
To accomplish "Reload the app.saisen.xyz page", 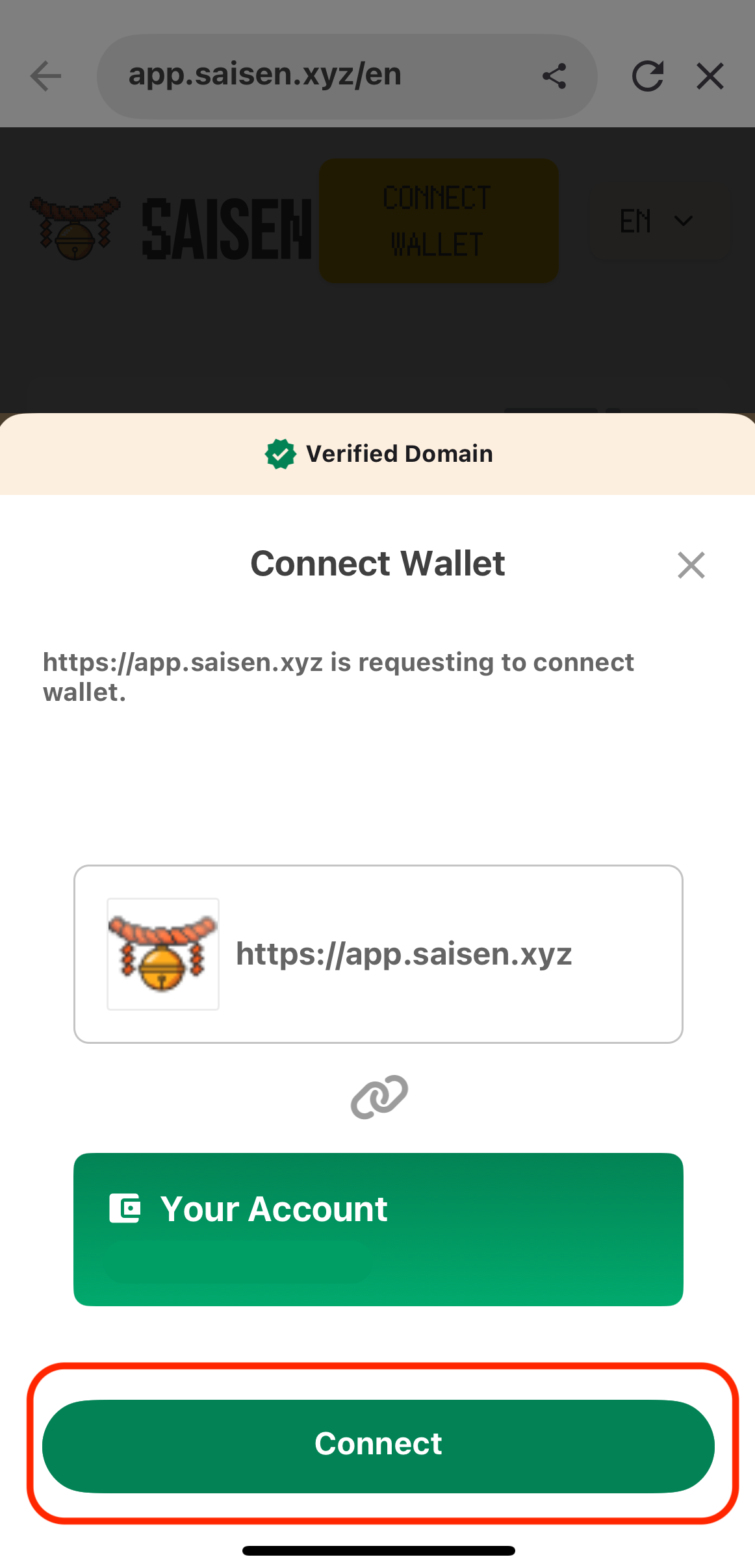I will [647, 76].
